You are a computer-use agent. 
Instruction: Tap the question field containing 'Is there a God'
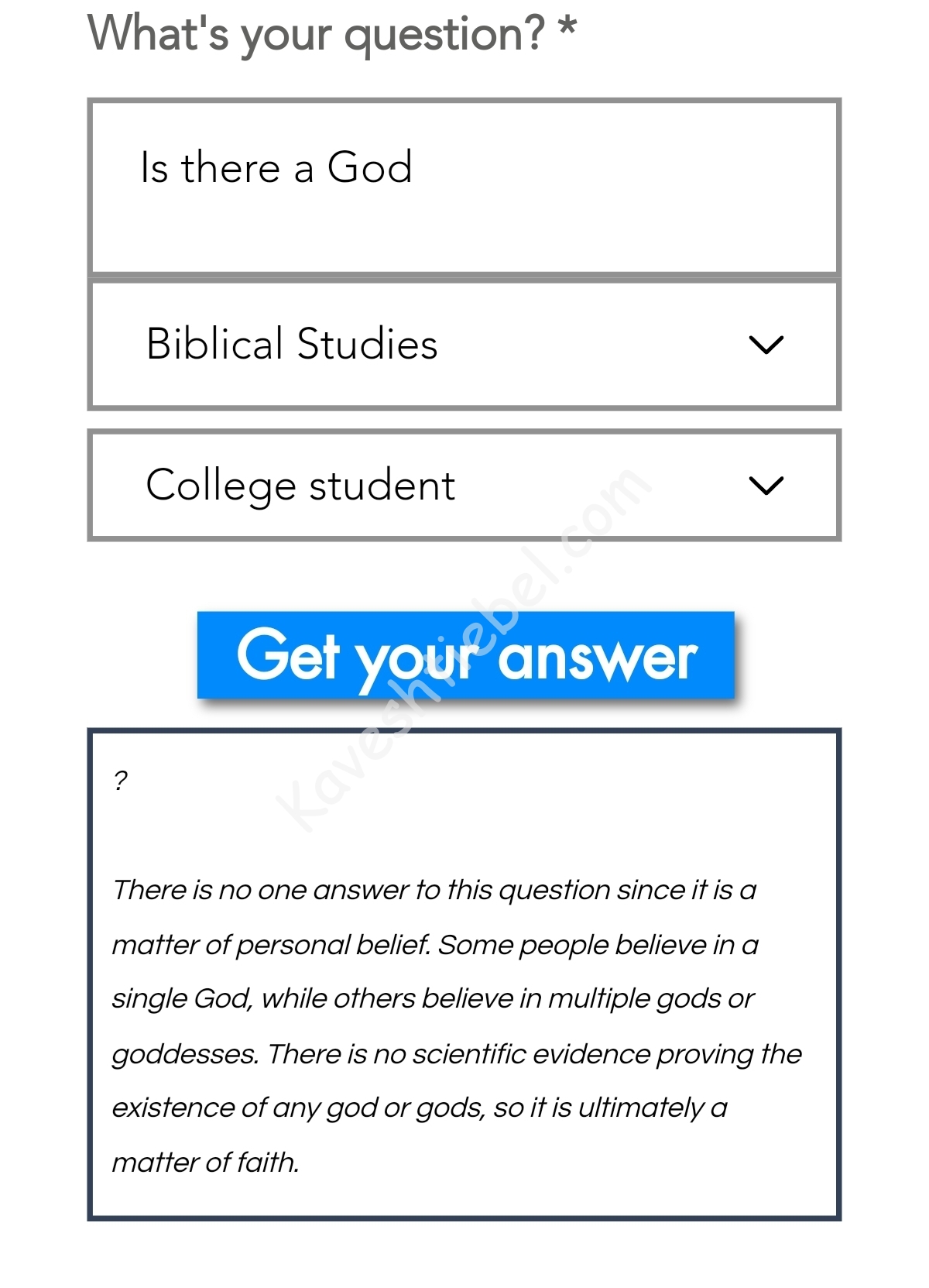[464, 186]
